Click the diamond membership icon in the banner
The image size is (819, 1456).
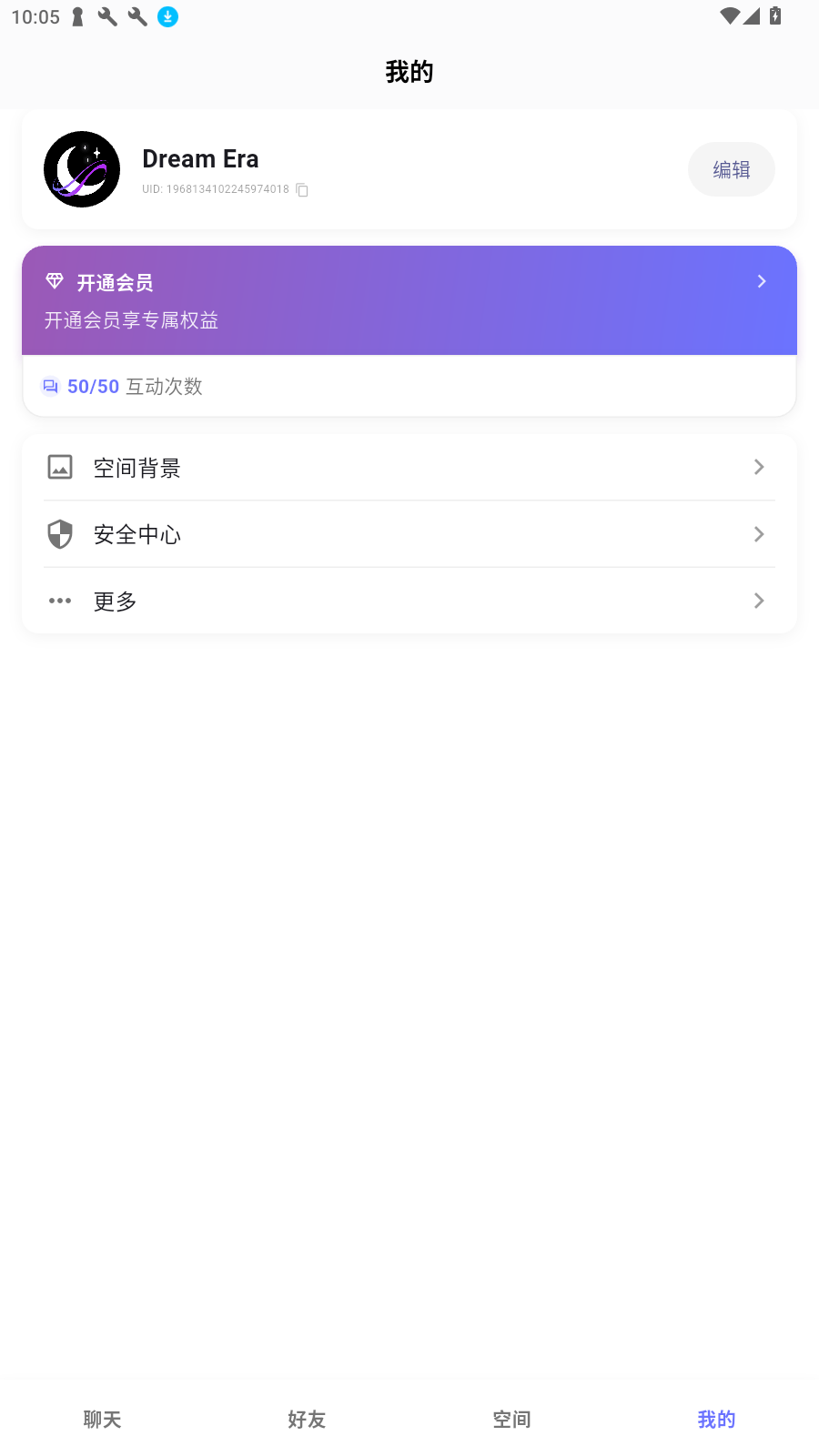pyautogui.click(x=55, y=282)
